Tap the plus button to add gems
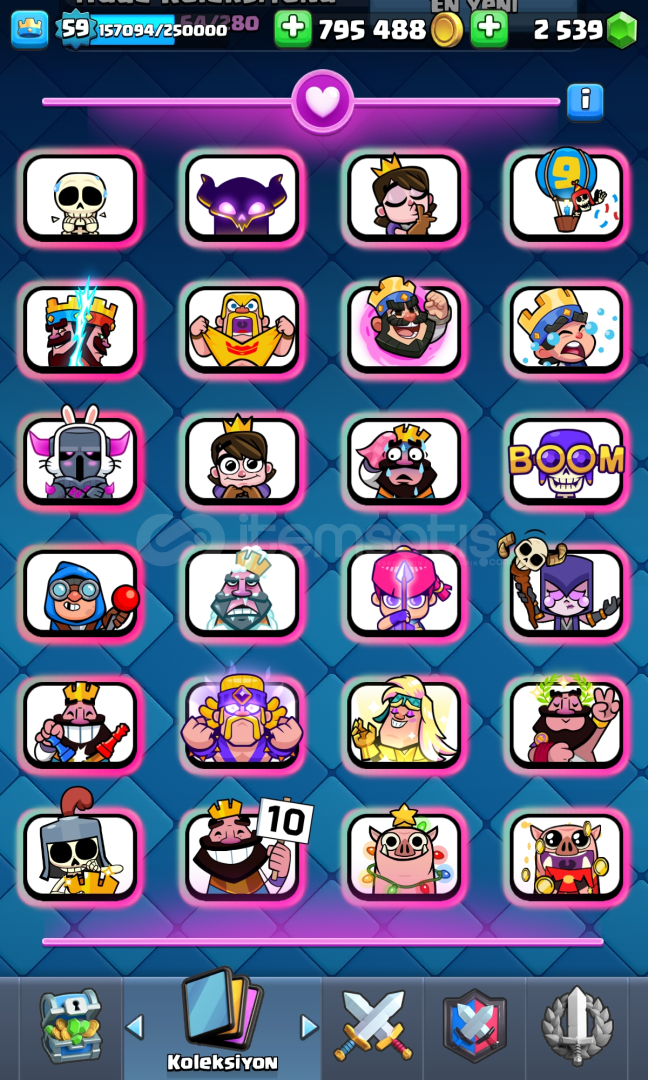This screenshot has height=1080, width=648. coord(489,30)
